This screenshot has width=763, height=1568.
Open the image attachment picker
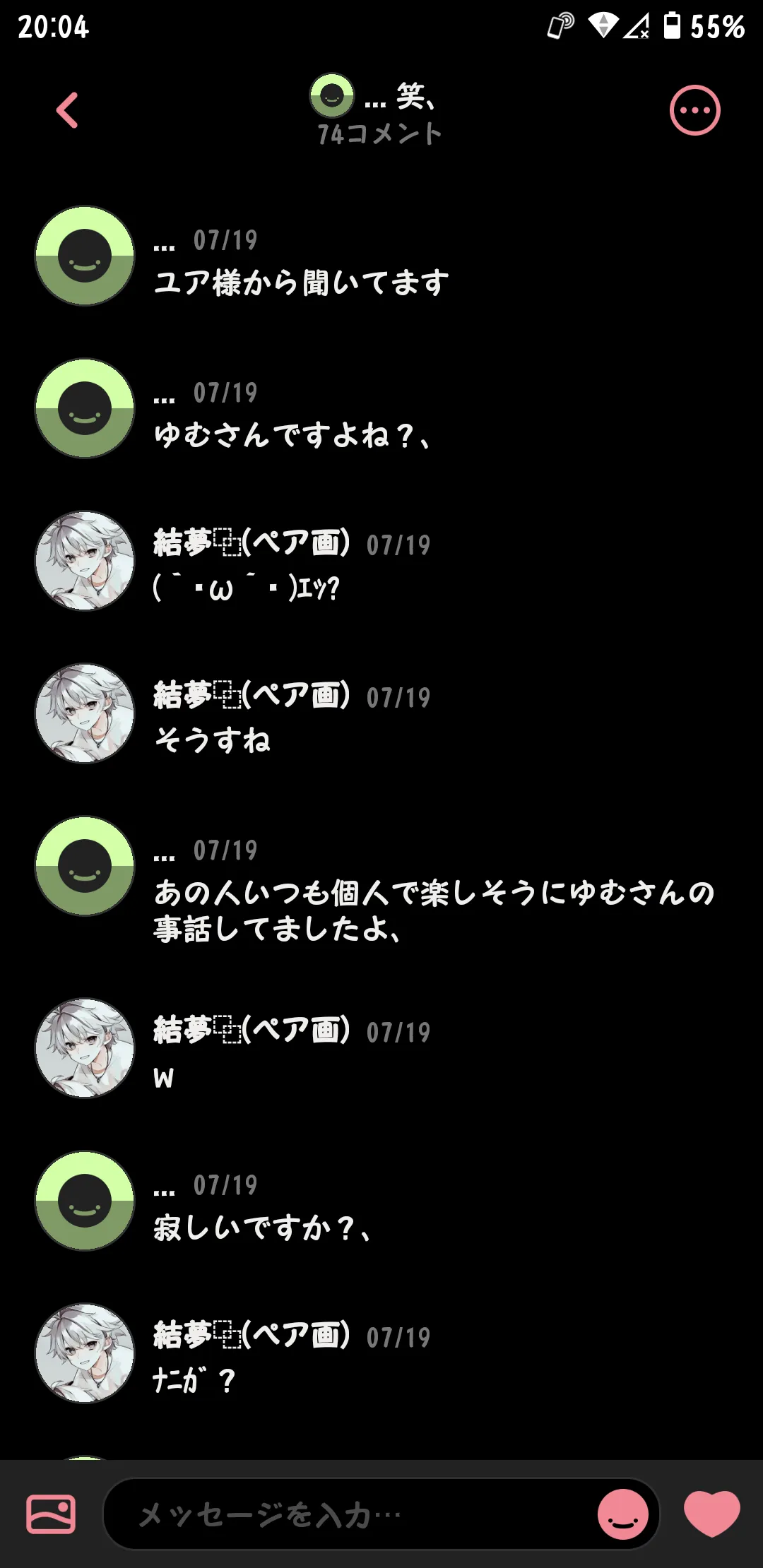51,1514
